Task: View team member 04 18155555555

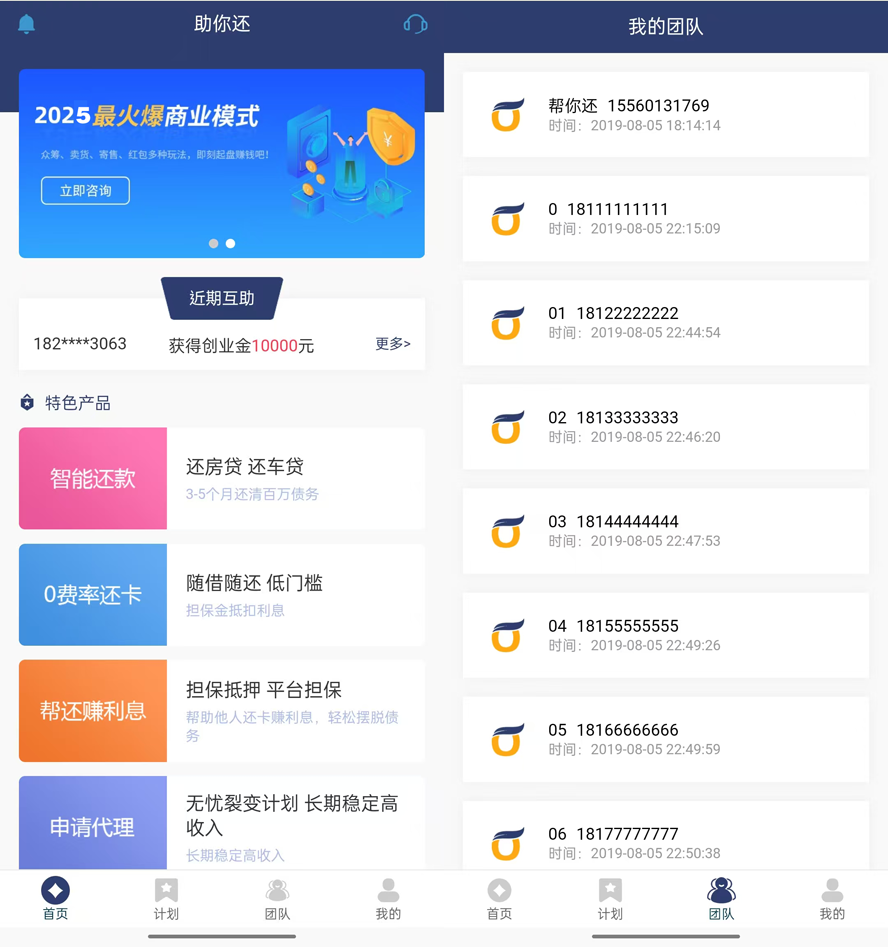Action: [x=665, y=634]
